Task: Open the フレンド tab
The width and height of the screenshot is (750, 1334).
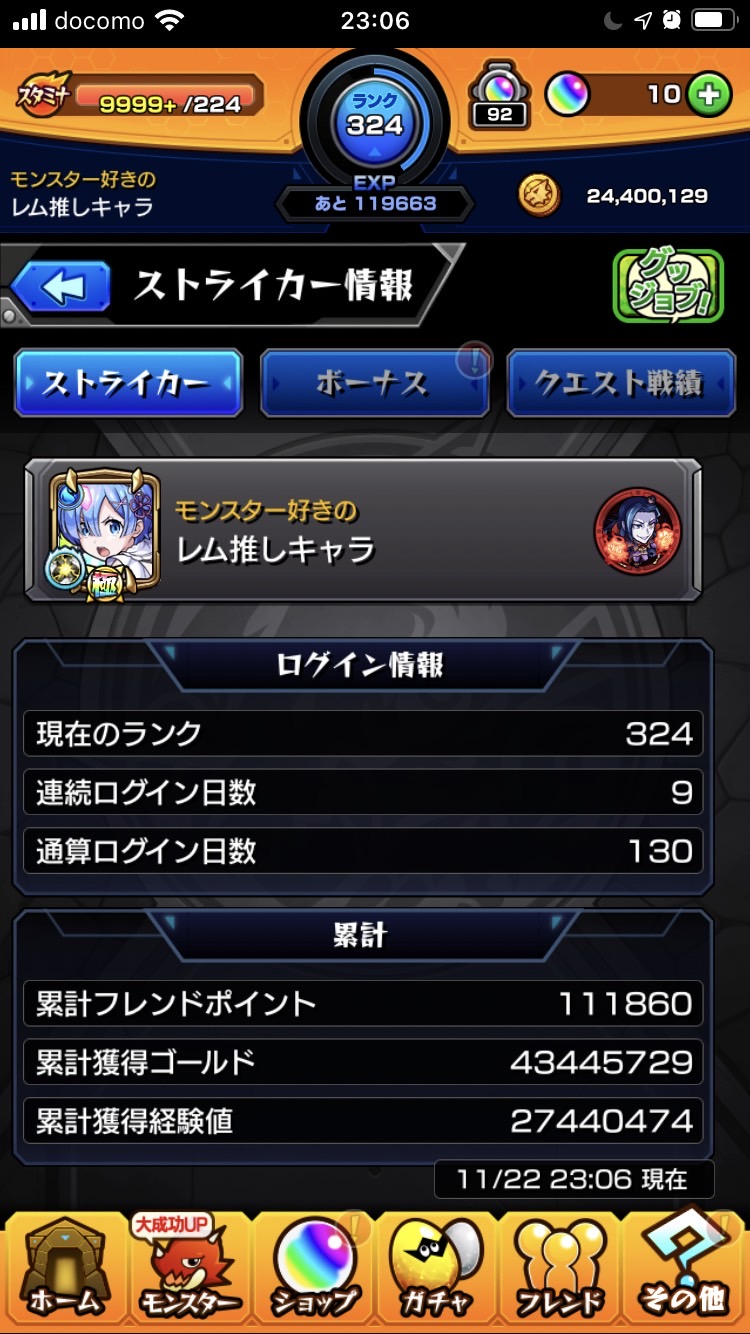Action: tap(560, 1268)
